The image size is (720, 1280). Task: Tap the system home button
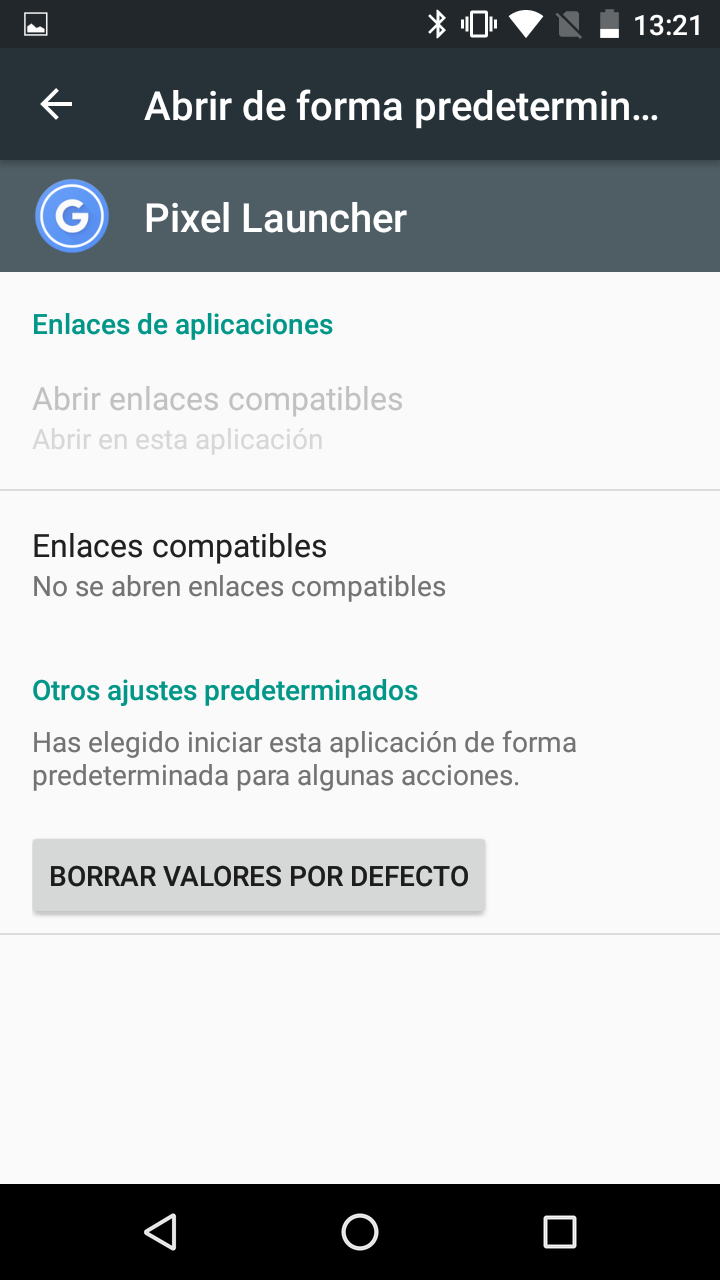click(x=360, y=1232)
